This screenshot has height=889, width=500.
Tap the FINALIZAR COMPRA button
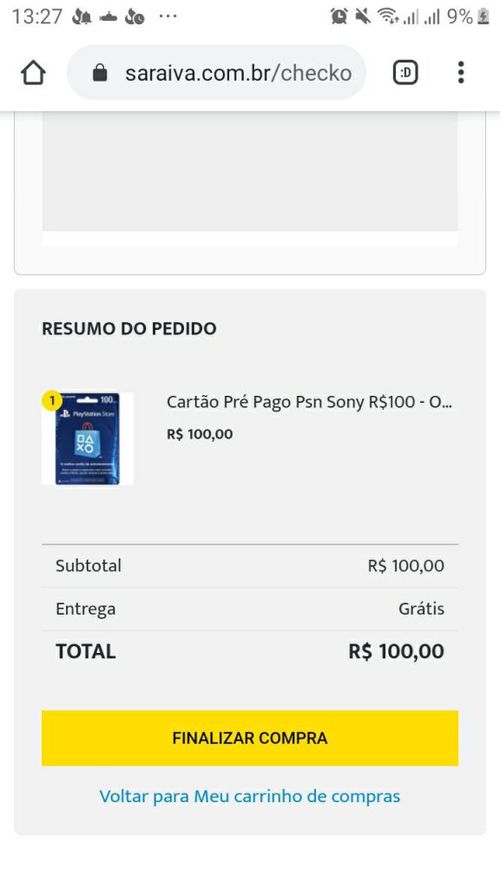click(x=249, y=738)
